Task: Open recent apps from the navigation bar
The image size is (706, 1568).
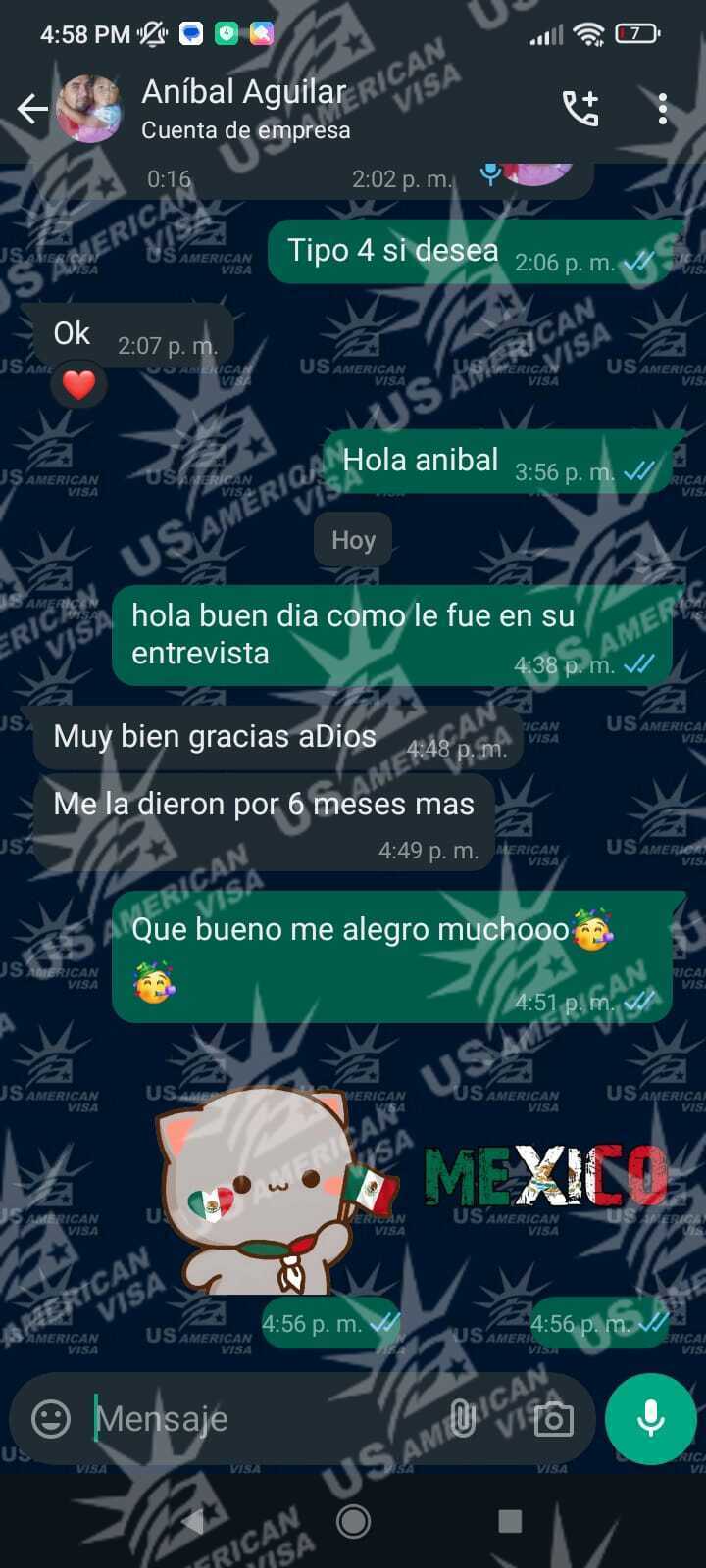Action: pyautogui.click(x=510, y=1521)
